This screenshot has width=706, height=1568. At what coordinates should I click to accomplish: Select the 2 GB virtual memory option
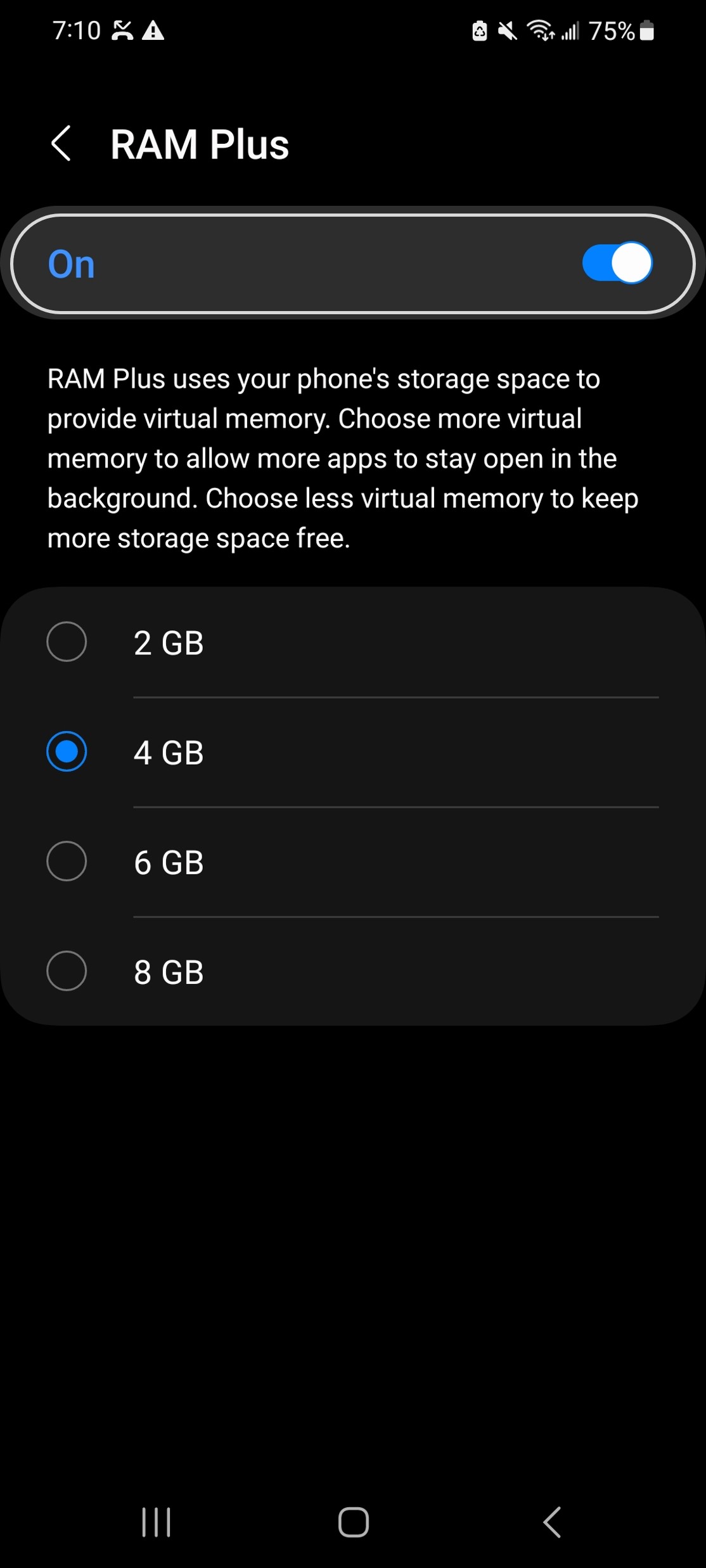click(353, 642)
